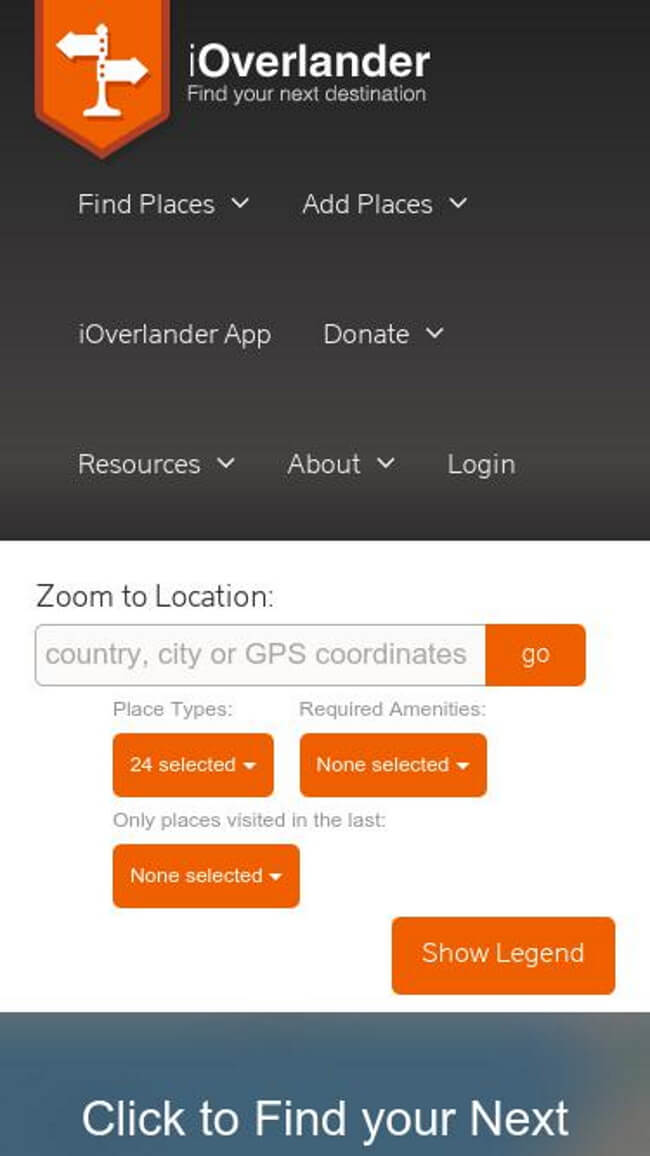Open the Required Amenities dropdown

[x=393, y=765]
